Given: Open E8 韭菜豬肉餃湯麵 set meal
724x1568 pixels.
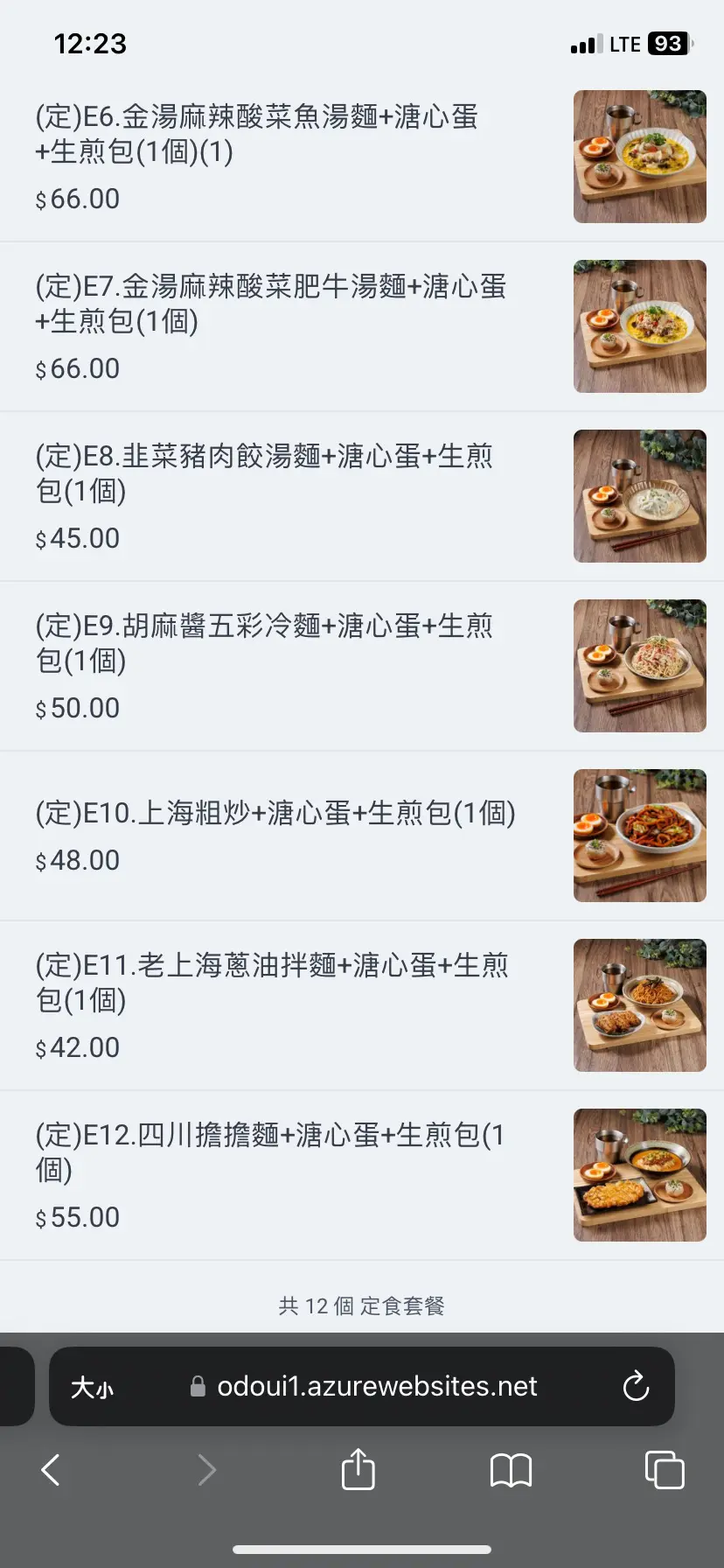Looking at the screenshot, I should [x=362, y=496].
